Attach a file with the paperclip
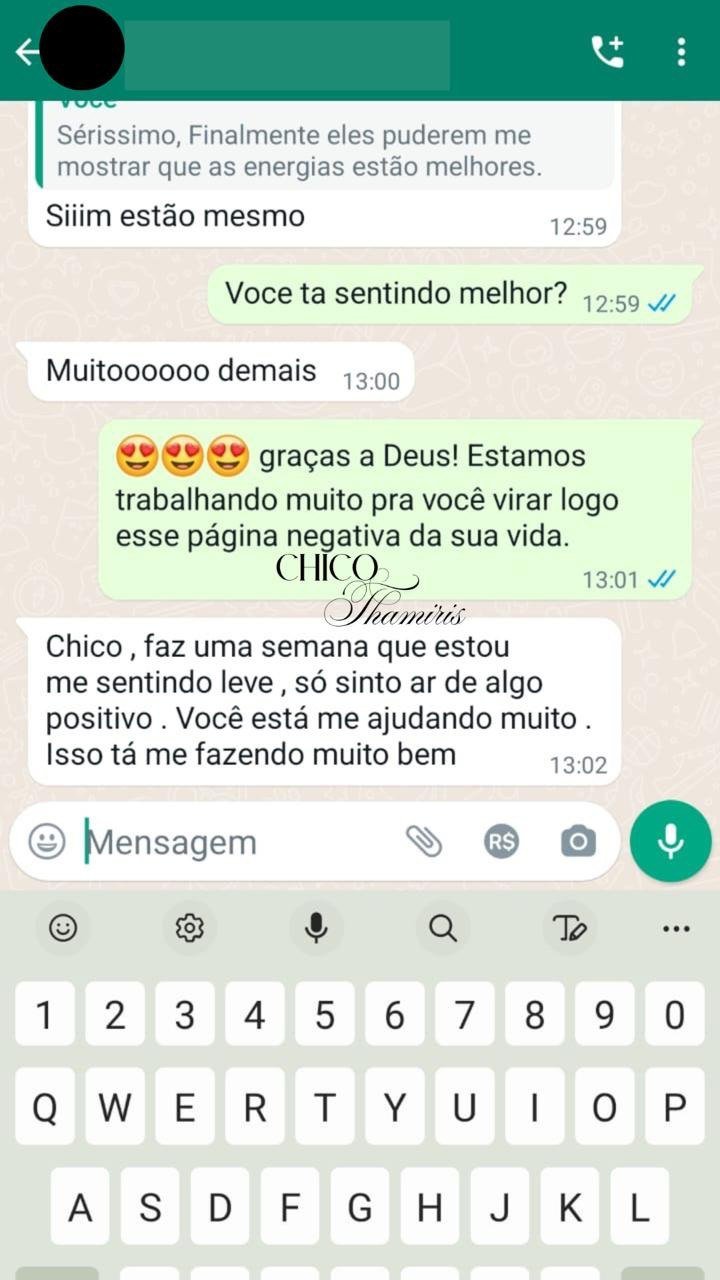The height and width of the screenshot is (1280, 720). 424,842
